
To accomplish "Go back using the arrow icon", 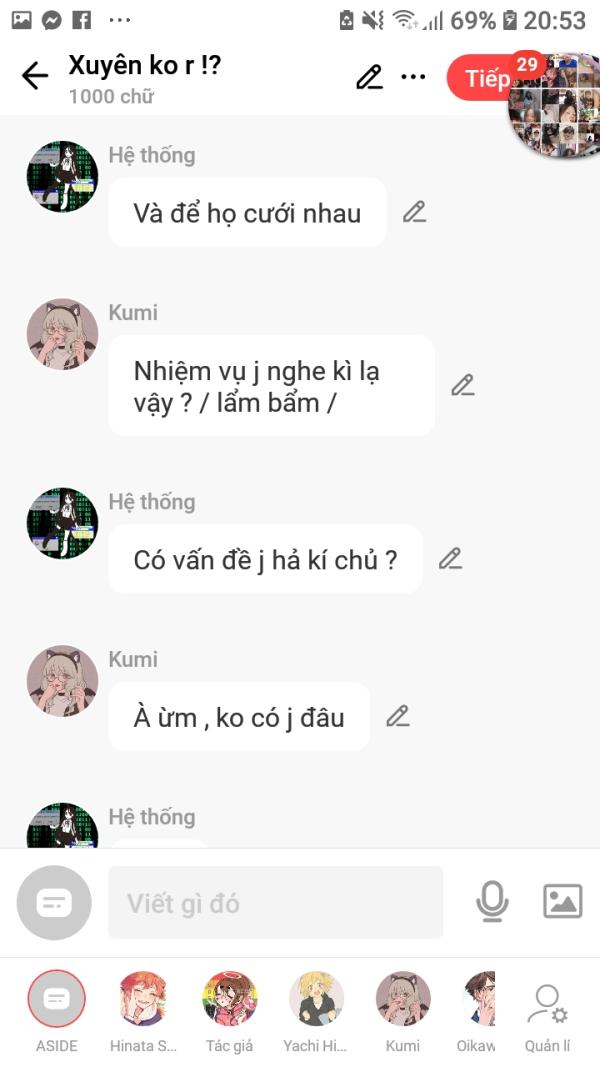I will (35, 76).
